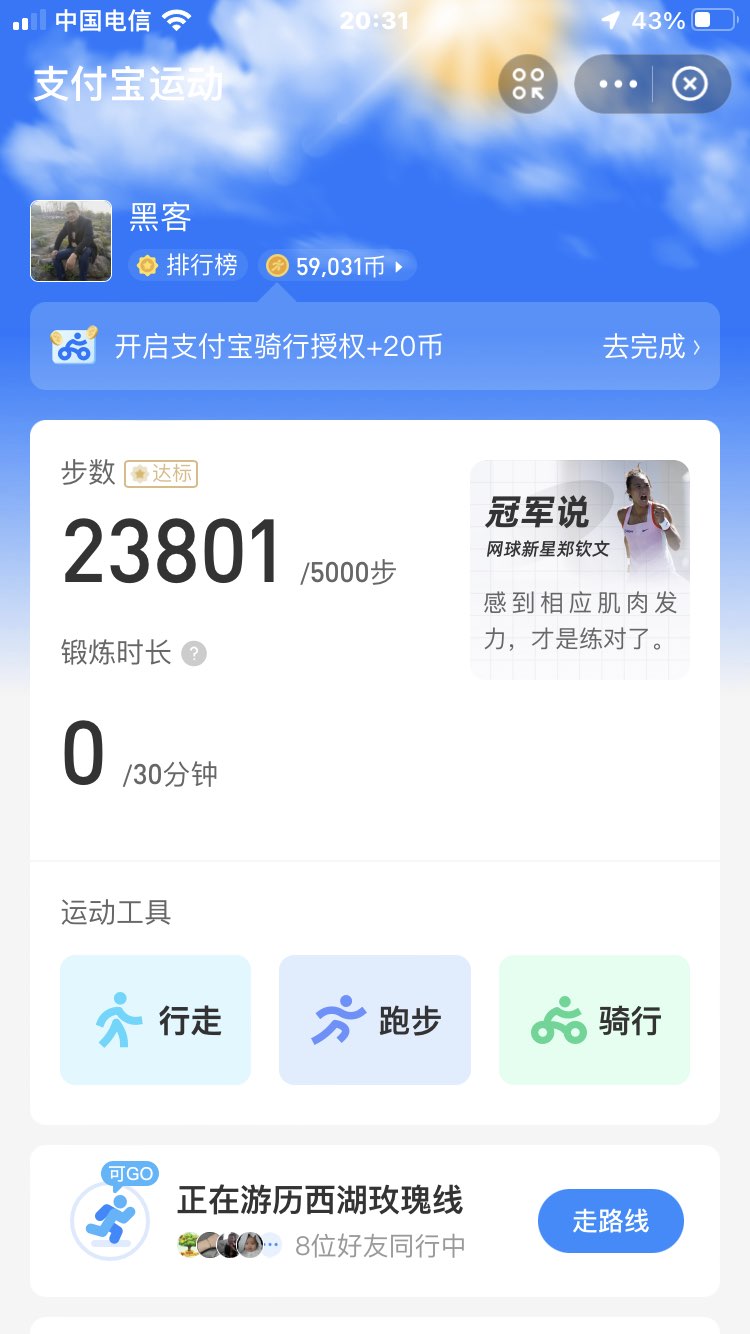Click the 走路线 button
The image size is (750, 1334).
tap(611, 1221)
